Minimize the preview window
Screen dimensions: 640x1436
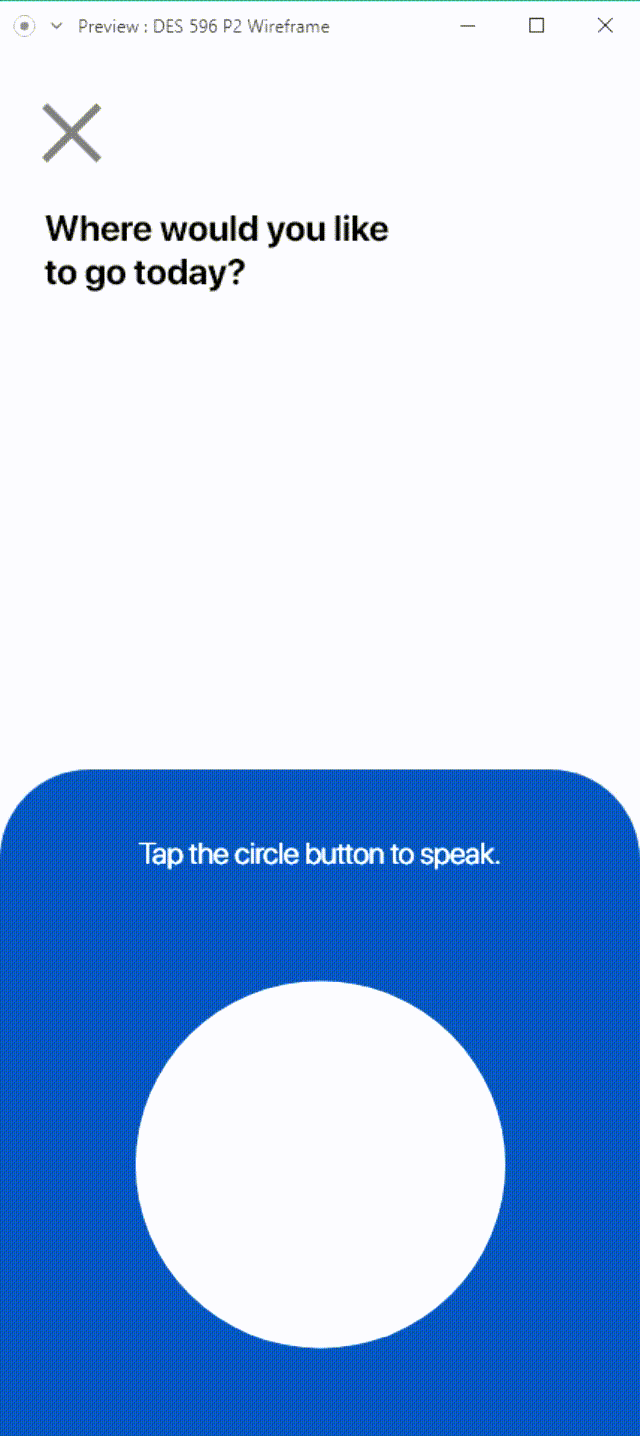(x=467, y=26)
